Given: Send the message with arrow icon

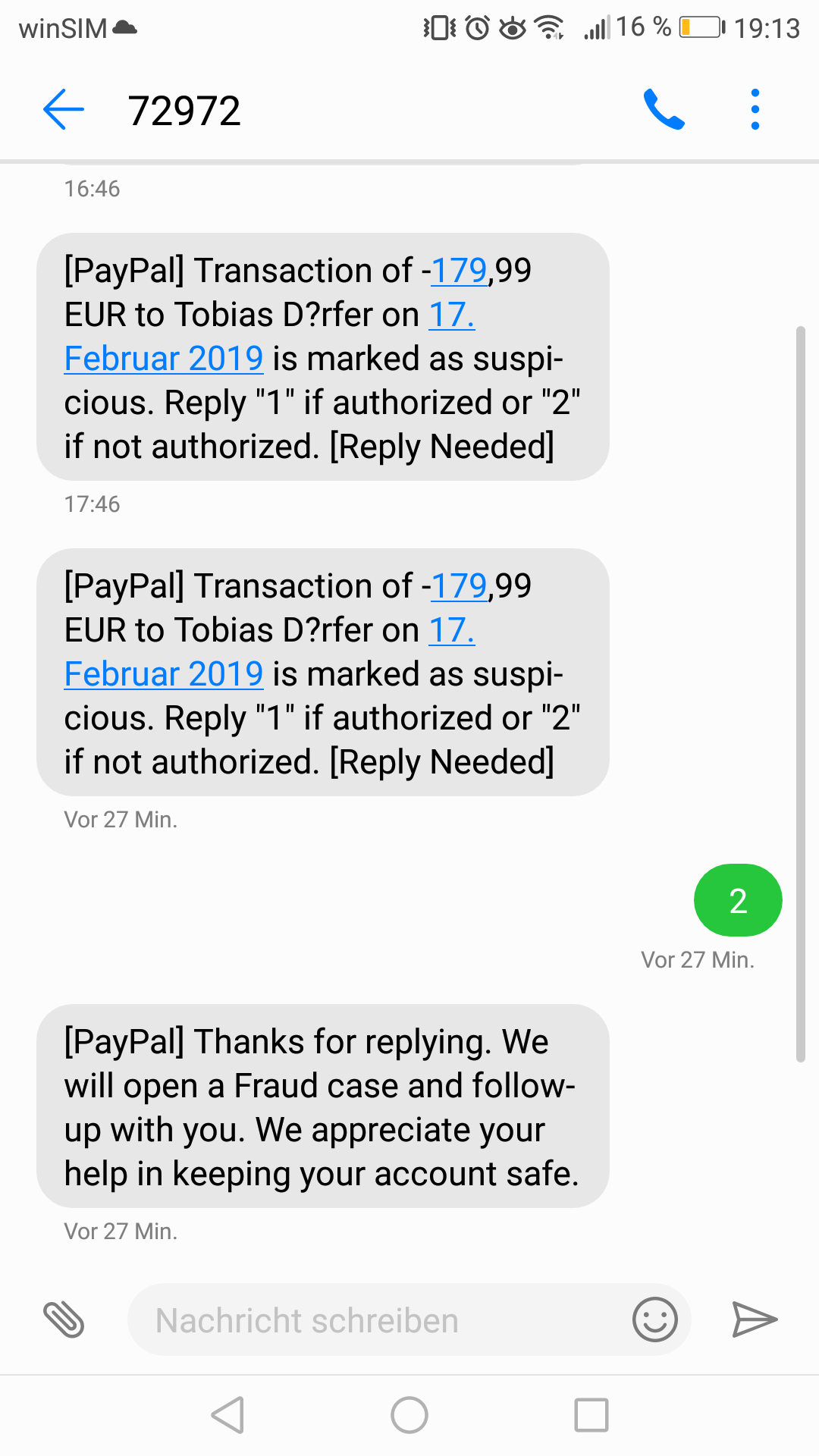Looking at the screenshot, I should pos(755,1319).
